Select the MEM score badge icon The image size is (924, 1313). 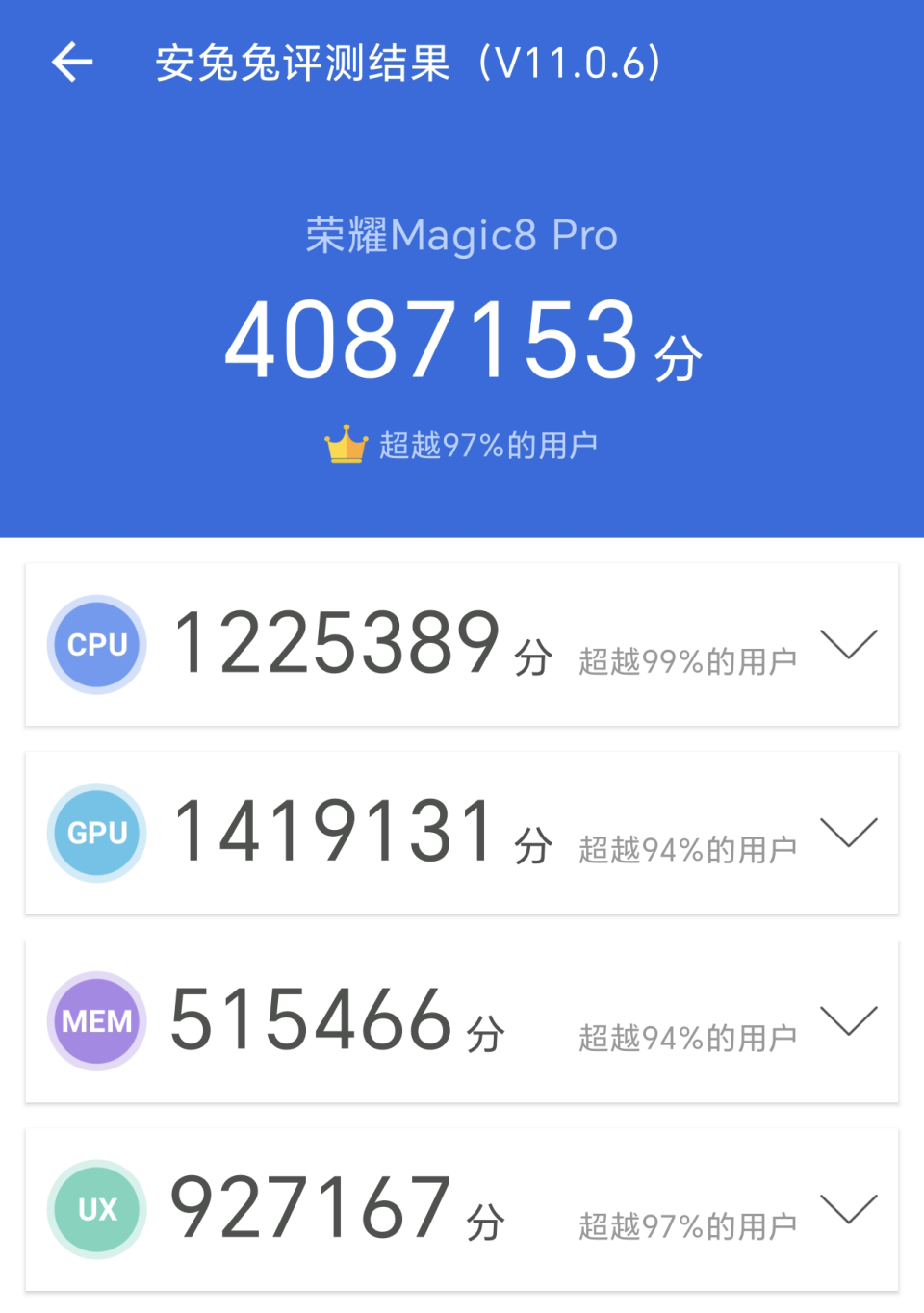coord(96,1020)
